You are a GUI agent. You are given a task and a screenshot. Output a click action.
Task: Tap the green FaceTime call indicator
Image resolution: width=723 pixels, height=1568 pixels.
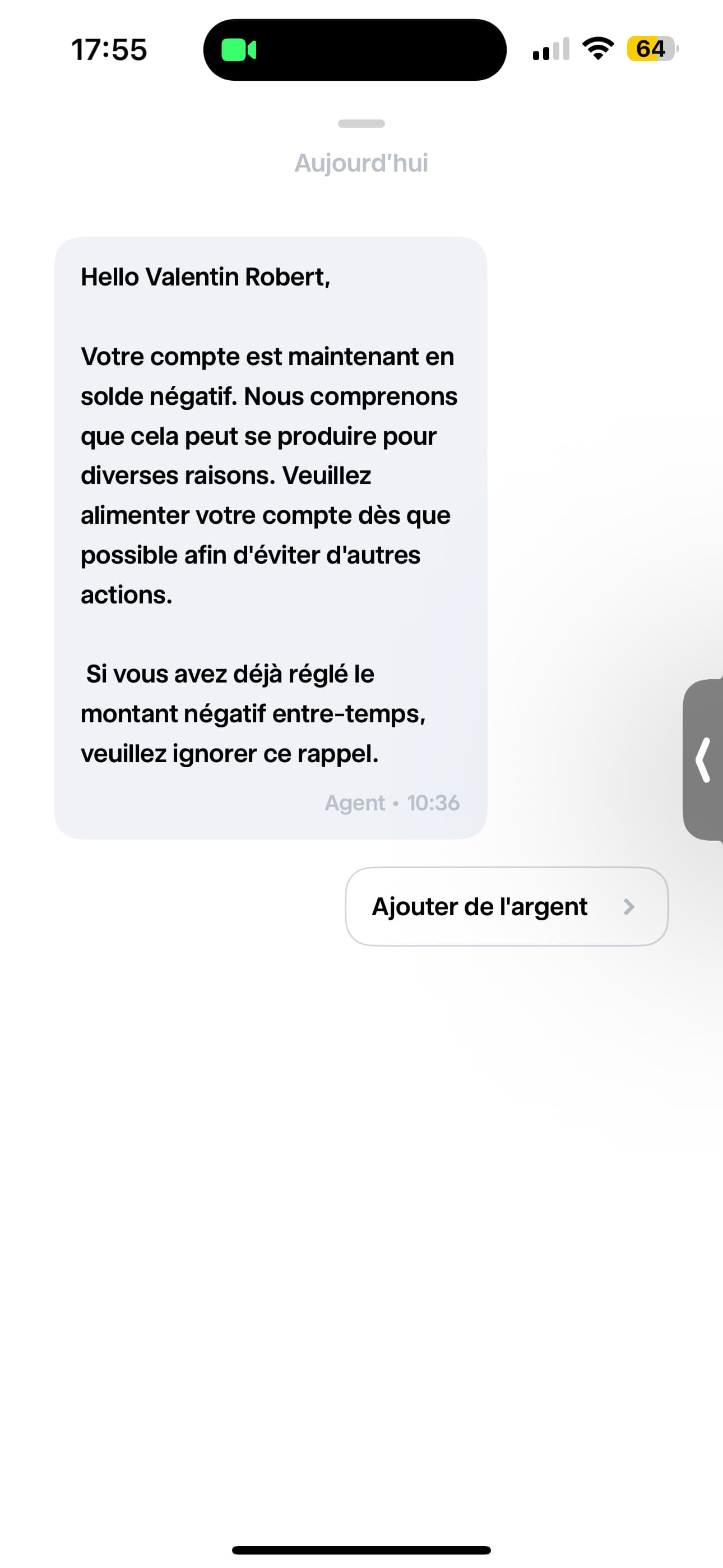[x=239, y=50]
